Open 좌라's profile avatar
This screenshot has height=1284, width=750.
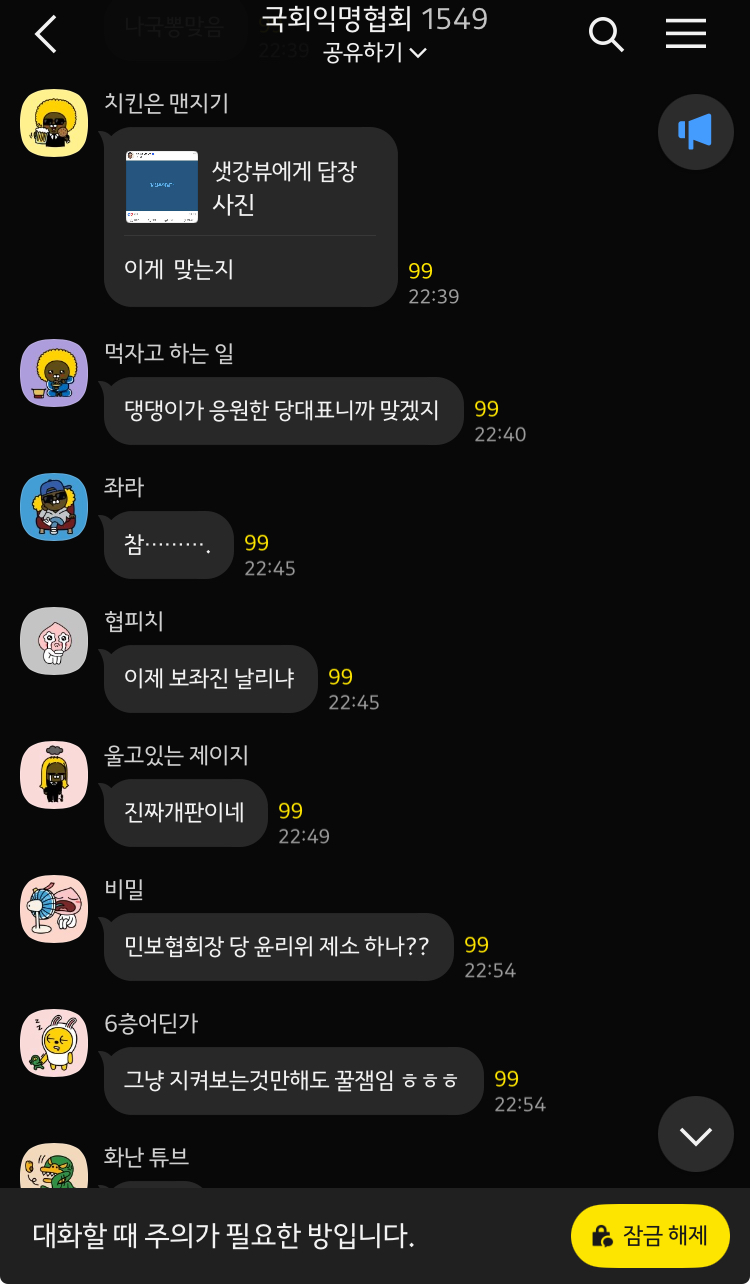click(54, 507)
